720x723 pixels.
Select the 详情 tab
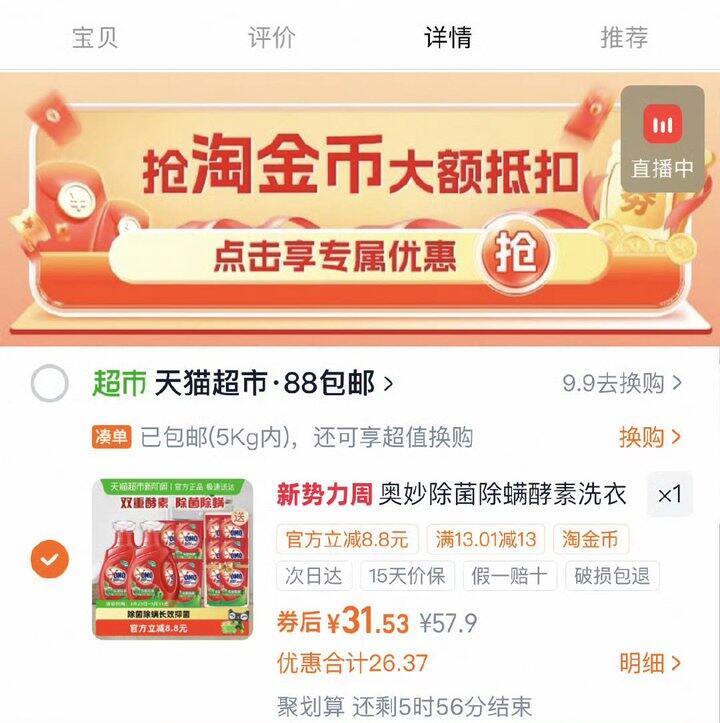[448, 37]
